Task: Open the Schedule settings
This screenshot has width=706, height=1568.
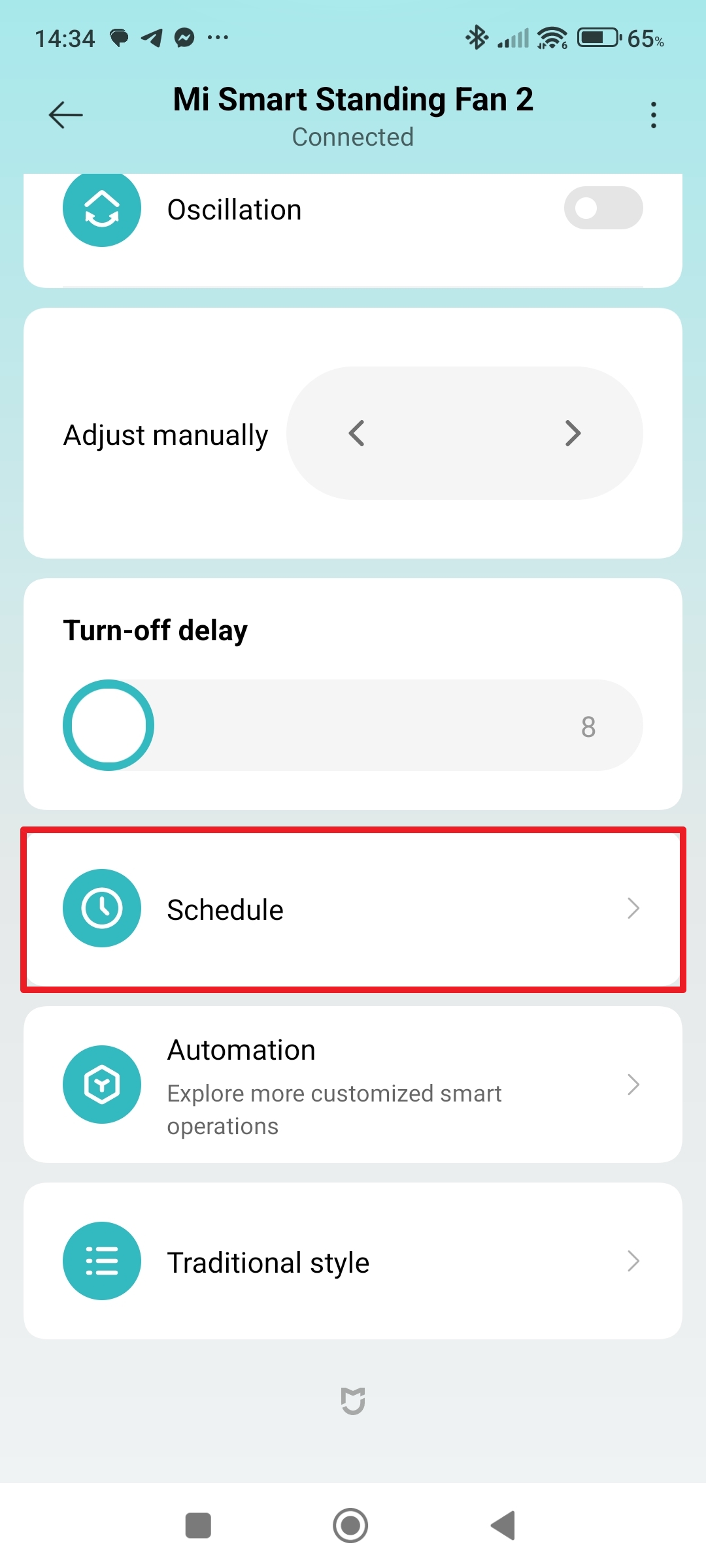Action: point(353,909)
